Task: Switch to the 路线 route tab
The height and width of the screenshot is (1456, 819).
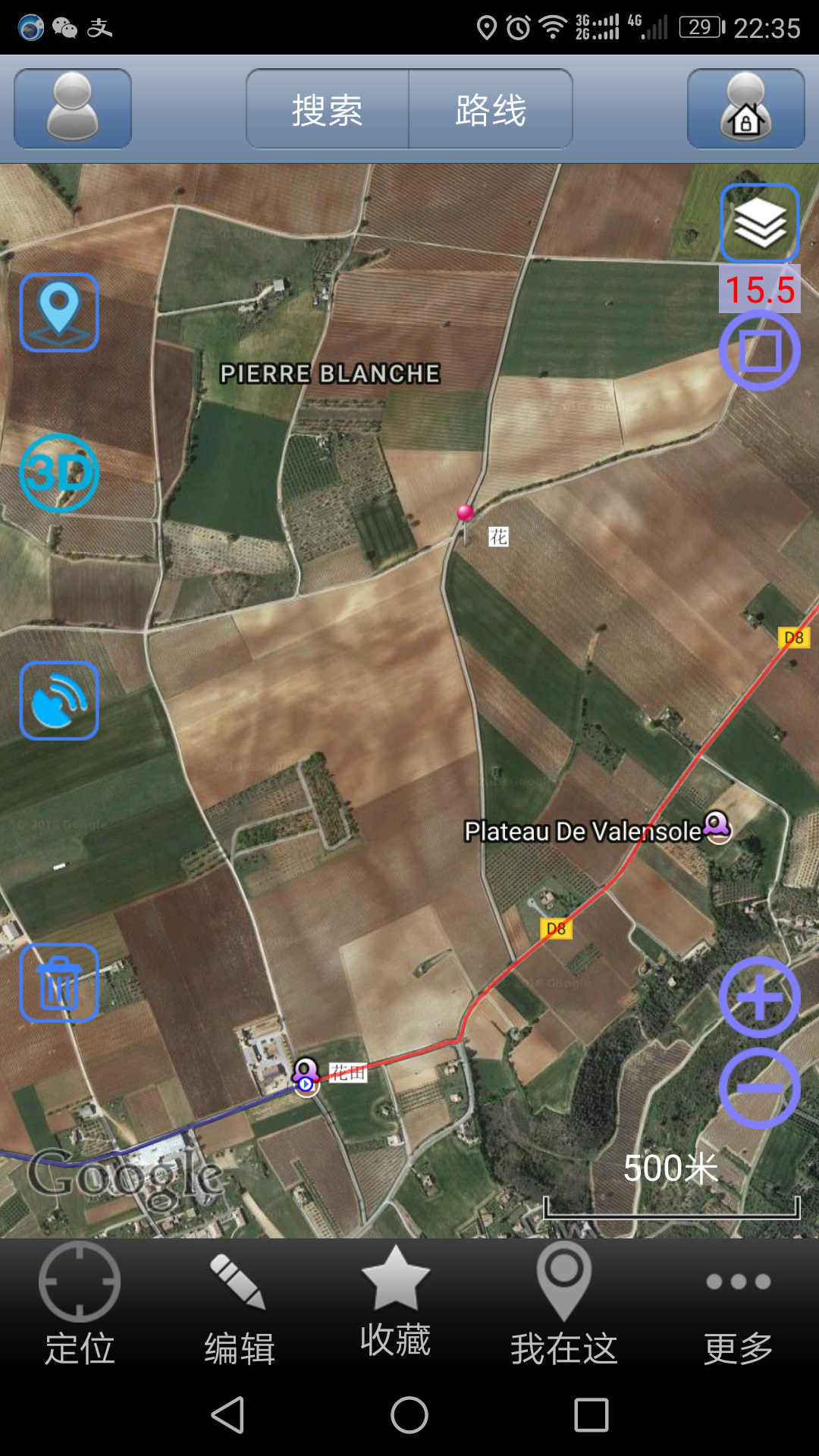Action: [491, 109]
